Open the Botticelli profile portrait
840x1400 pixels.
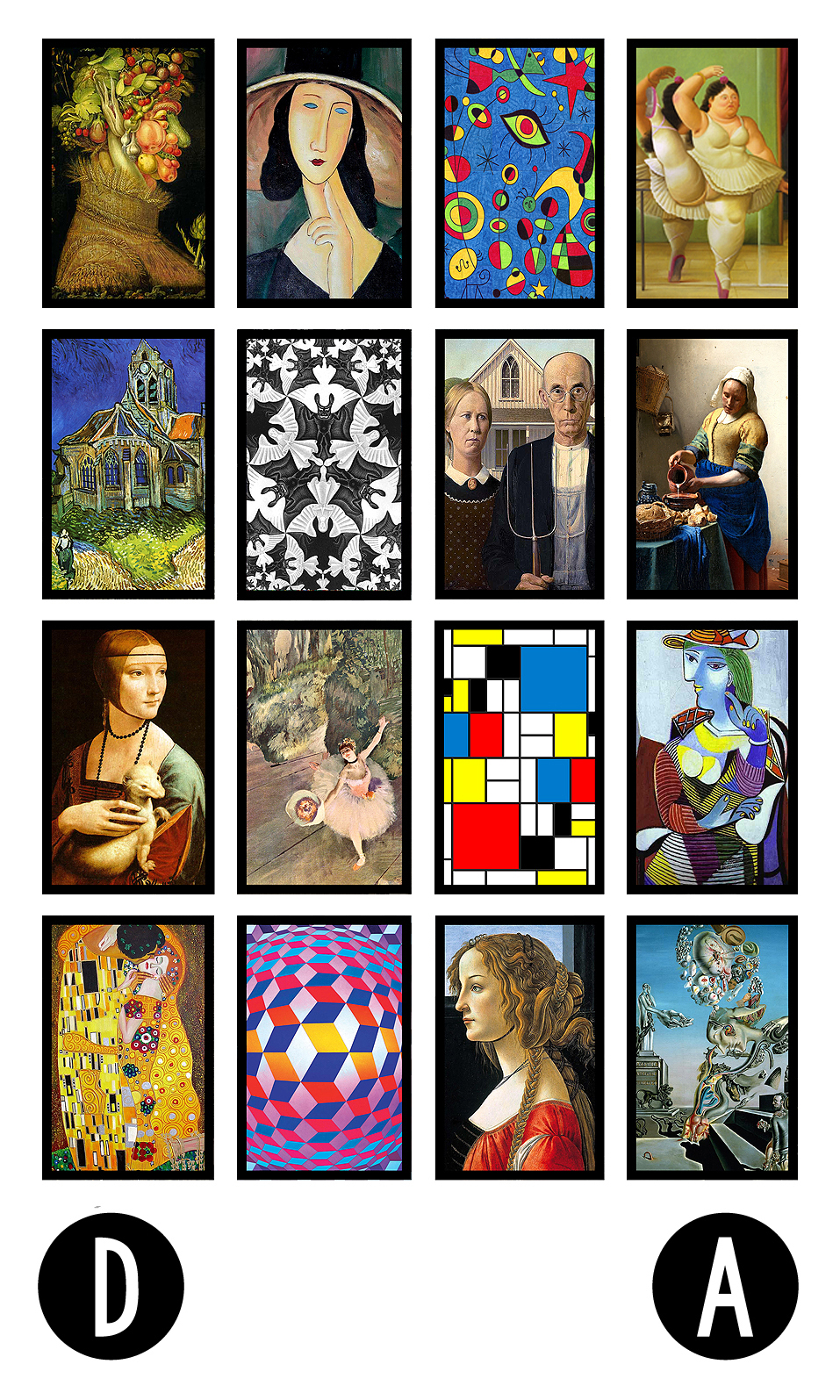[520, 1047]
